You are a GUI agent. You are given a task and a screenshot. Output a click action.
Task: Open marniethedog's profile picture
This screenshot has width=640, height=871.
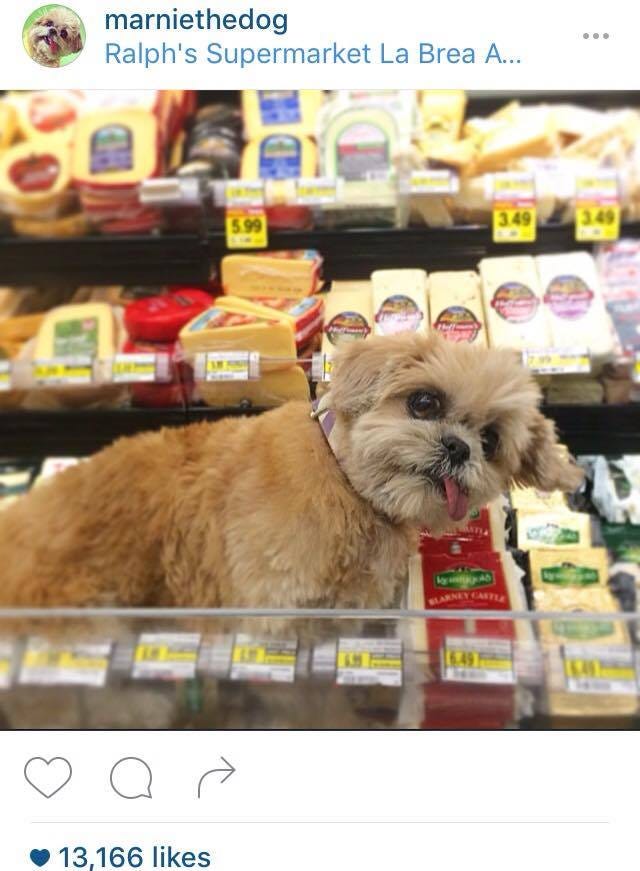(54, 36)
